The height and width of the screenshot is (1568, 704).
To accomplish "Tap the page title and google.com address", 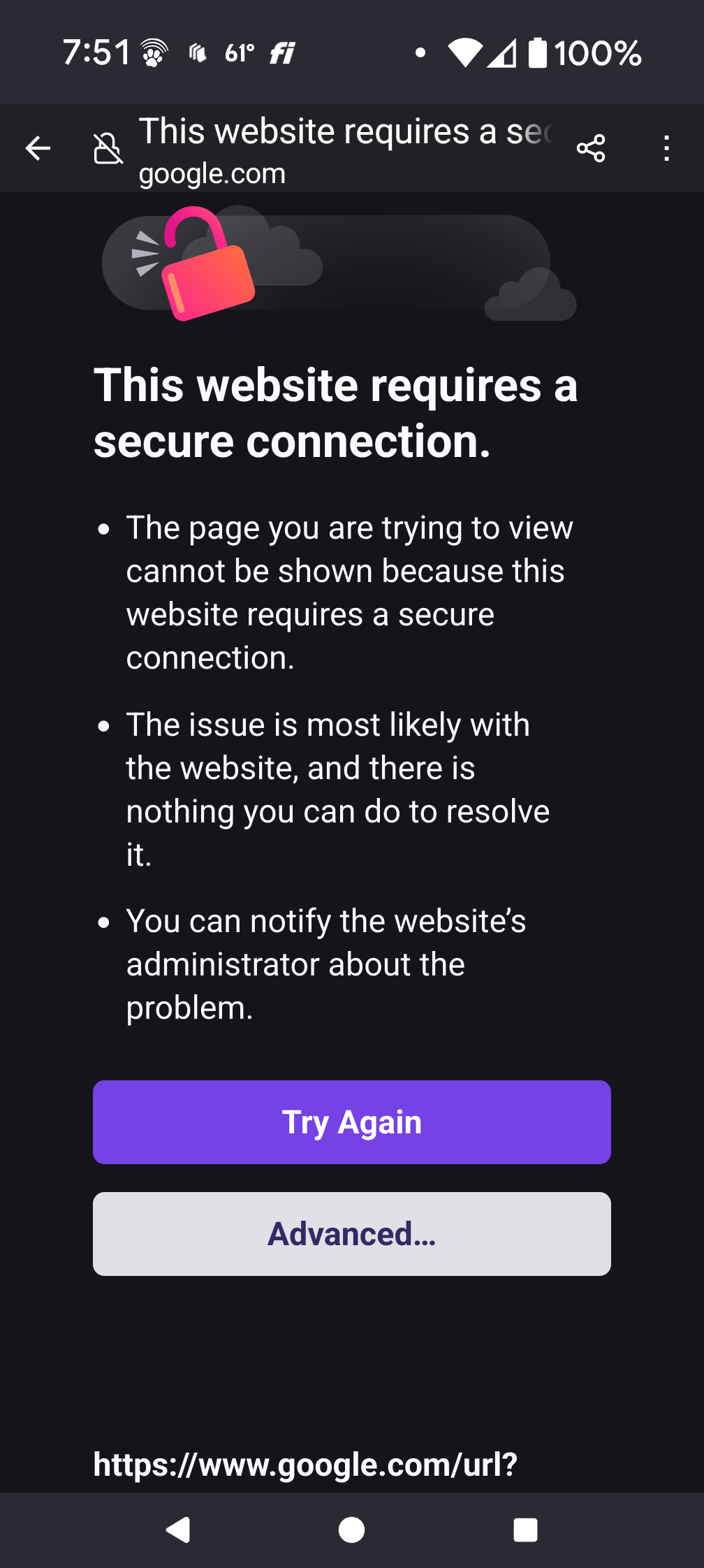I will click(x=346, y=151).
